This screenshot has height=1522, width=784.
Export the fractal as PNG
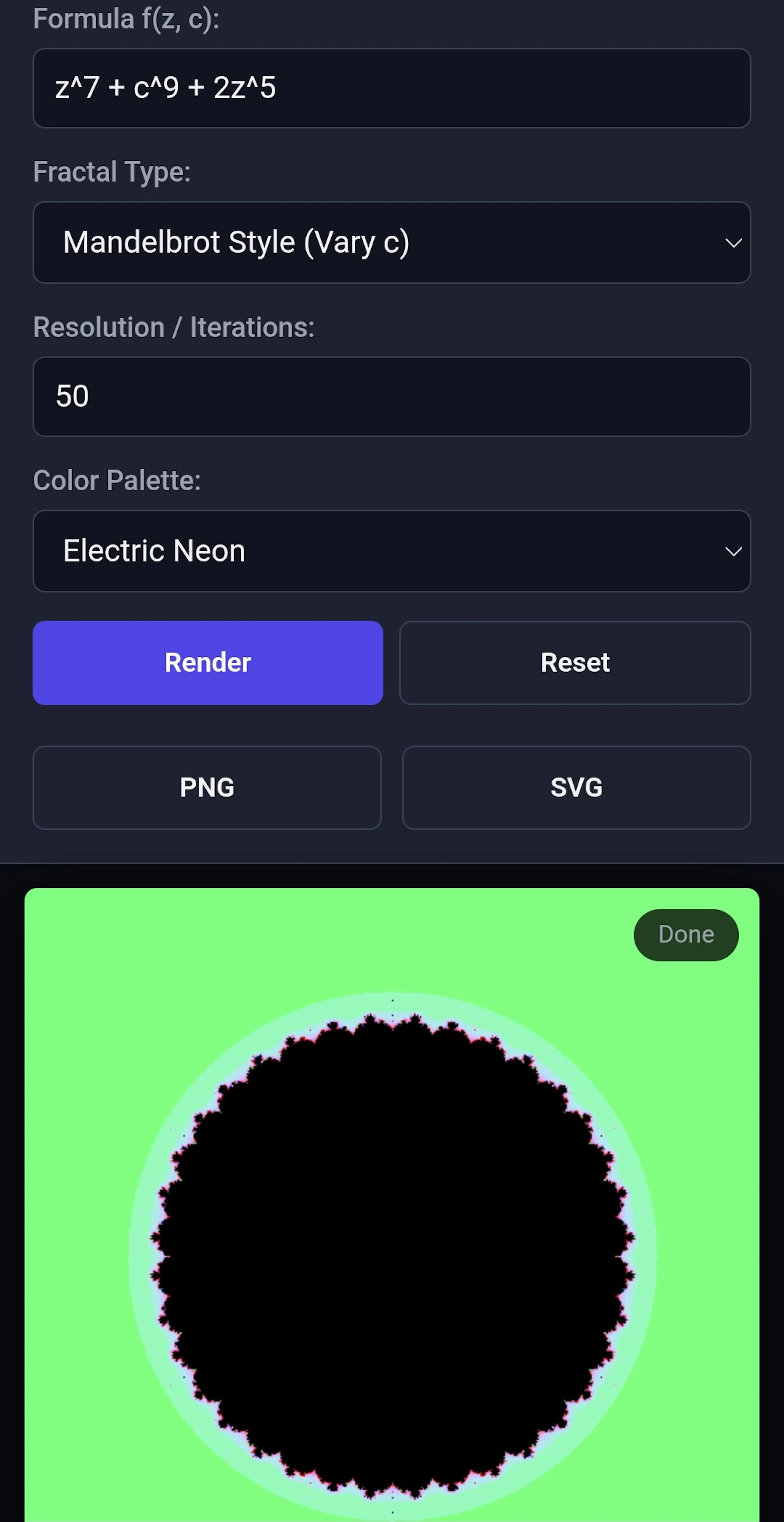pos(207,787)
